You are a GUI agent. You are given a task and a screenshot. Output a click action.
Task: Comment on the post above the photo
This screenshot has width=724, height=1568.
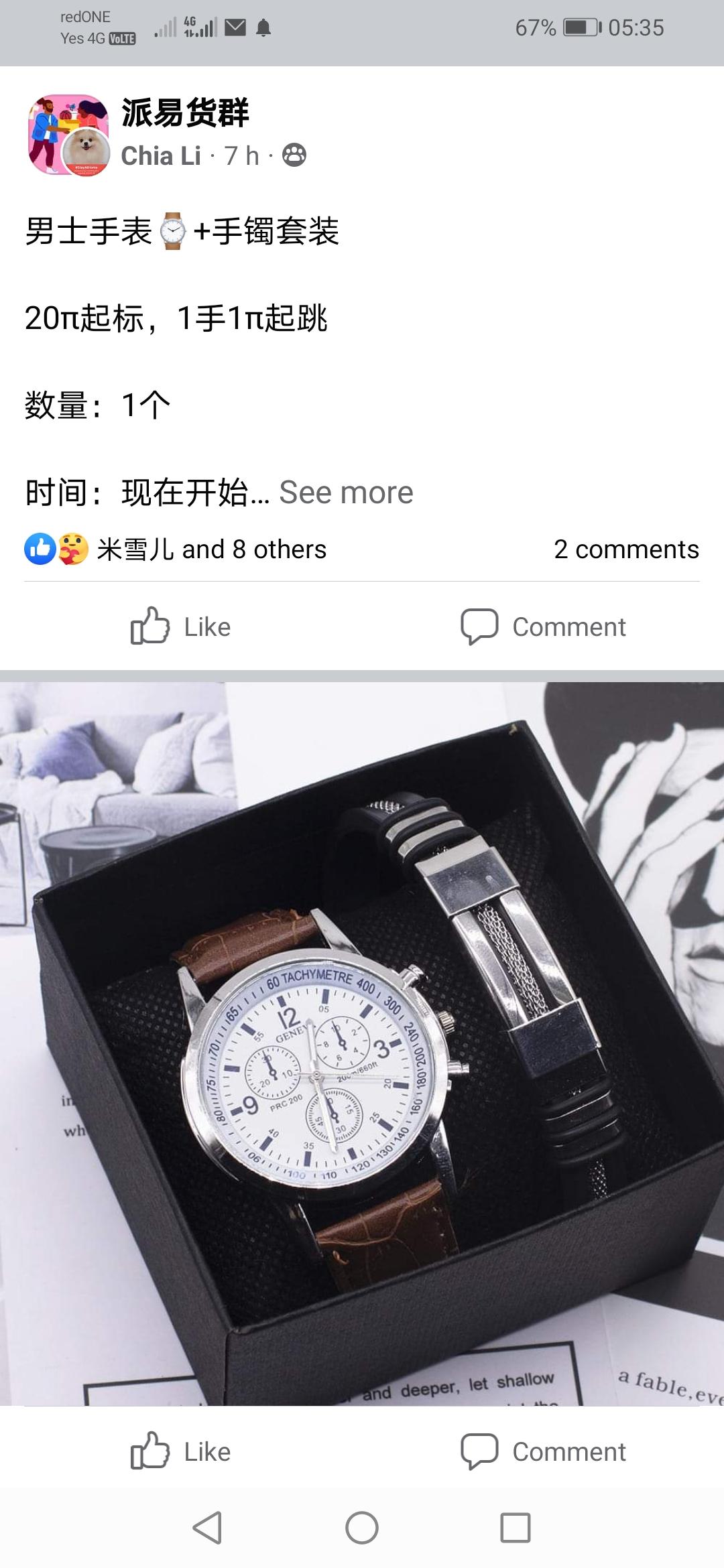(543, 627)
